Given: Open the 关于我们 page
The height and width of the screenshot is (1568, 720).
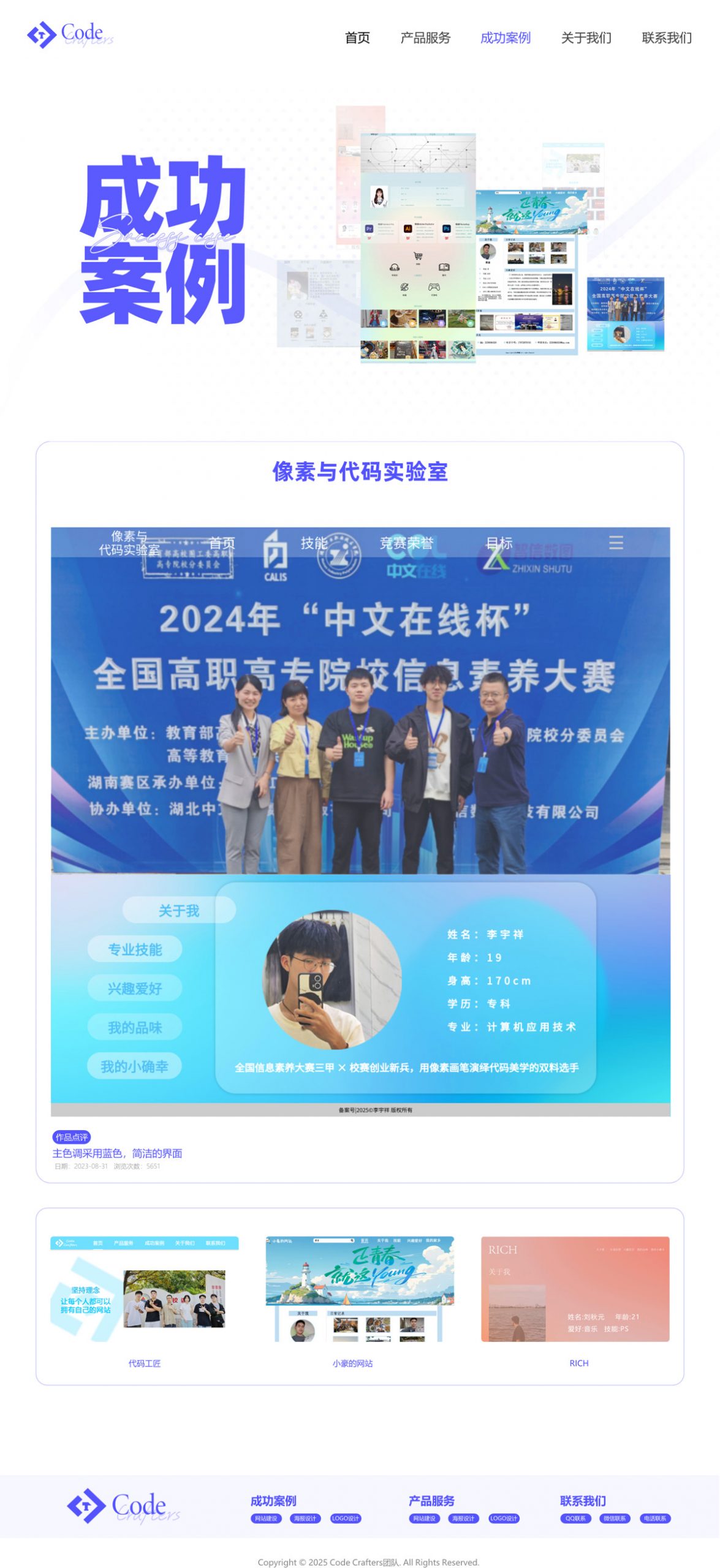Looking at the screenshot, I should pyautogui.click(x=586, y=38).
